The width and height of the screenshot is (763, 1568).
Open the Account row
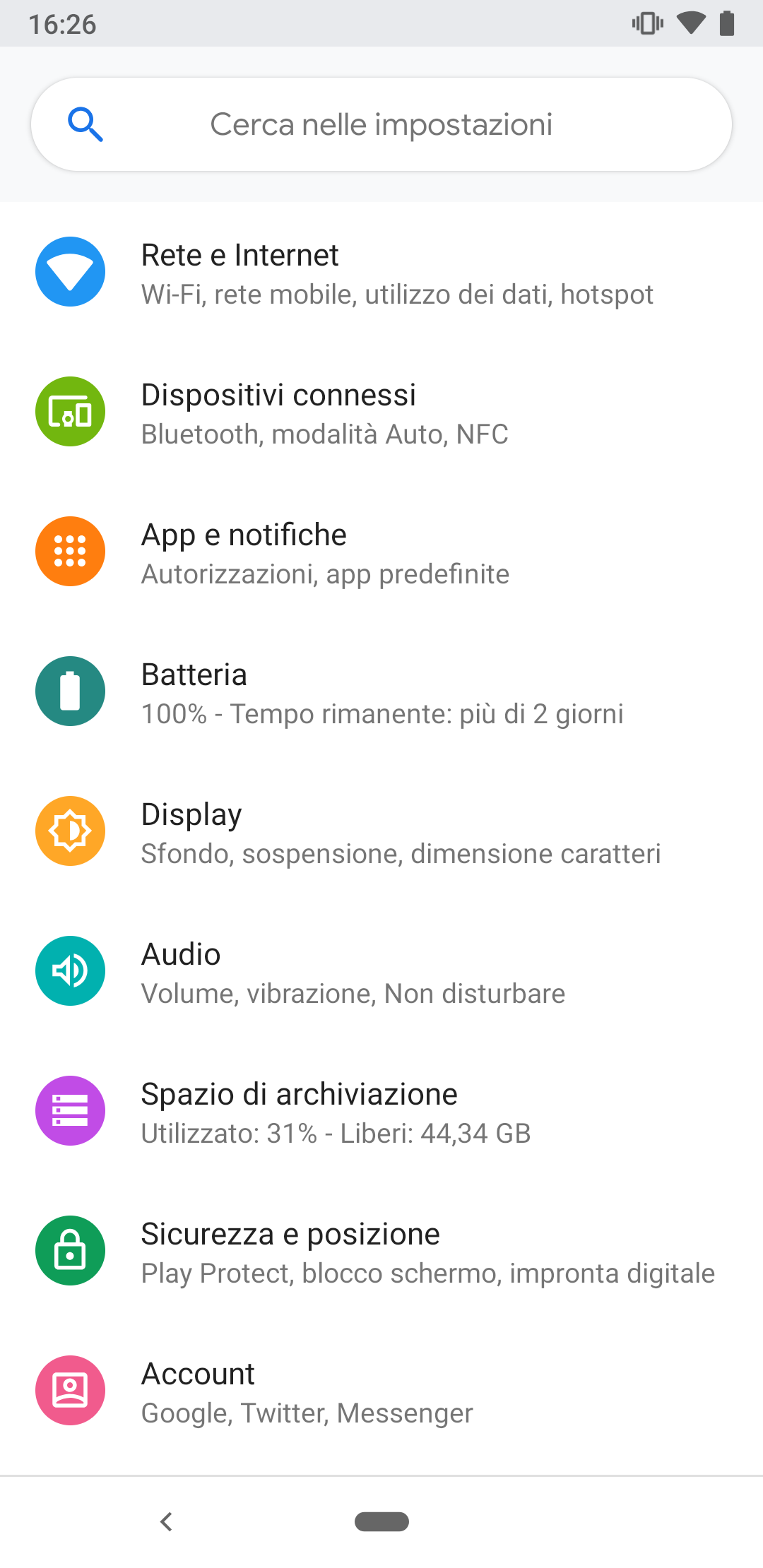381,1391
